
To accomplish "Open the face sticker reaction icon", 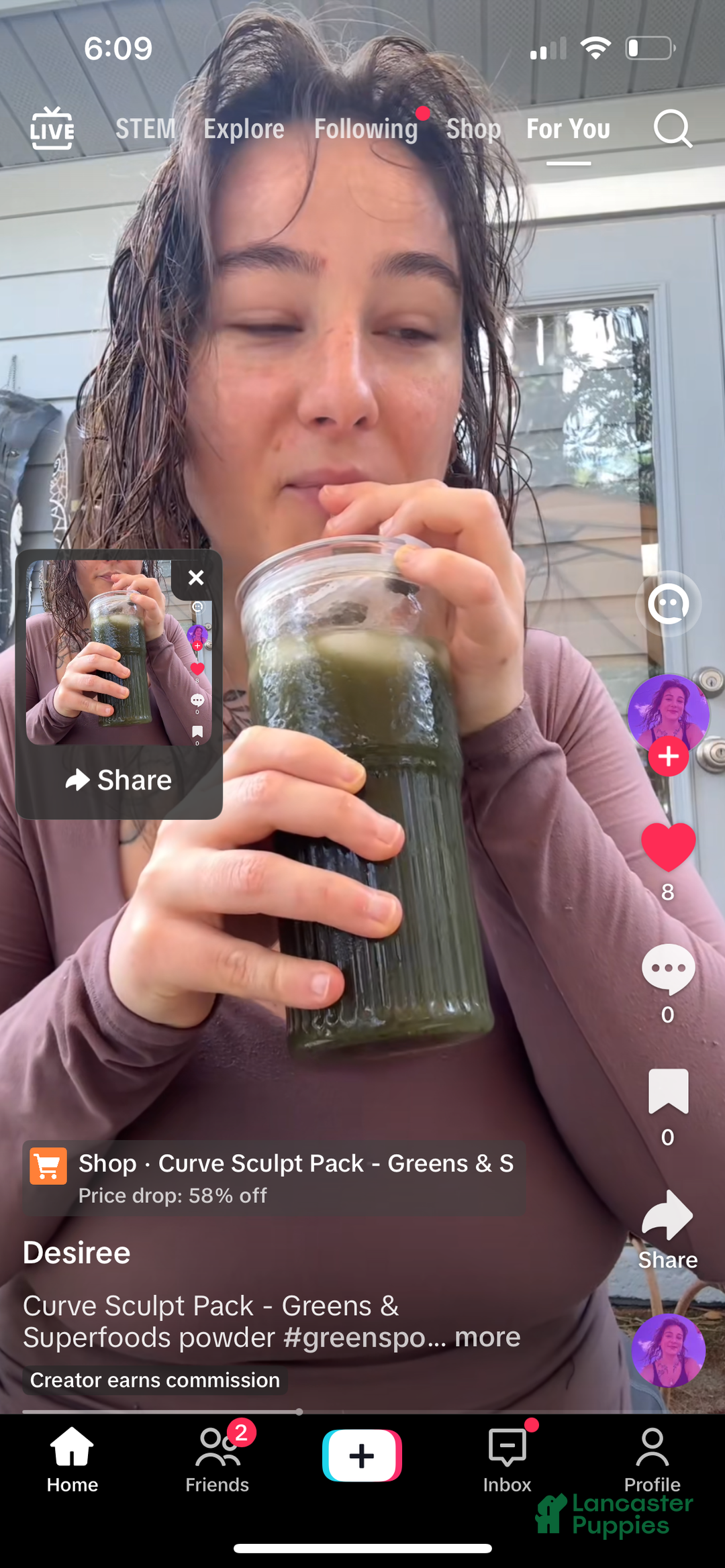I will 668,604.
